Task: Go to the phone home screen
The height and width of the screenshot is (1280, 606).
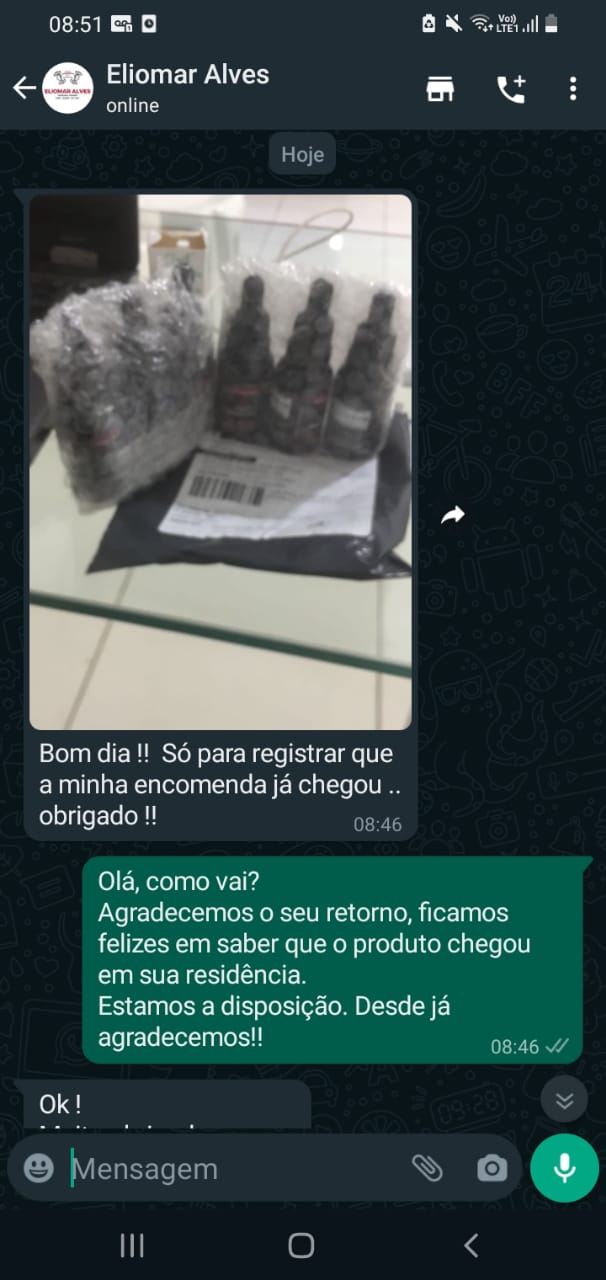Action: point(301,1245)
